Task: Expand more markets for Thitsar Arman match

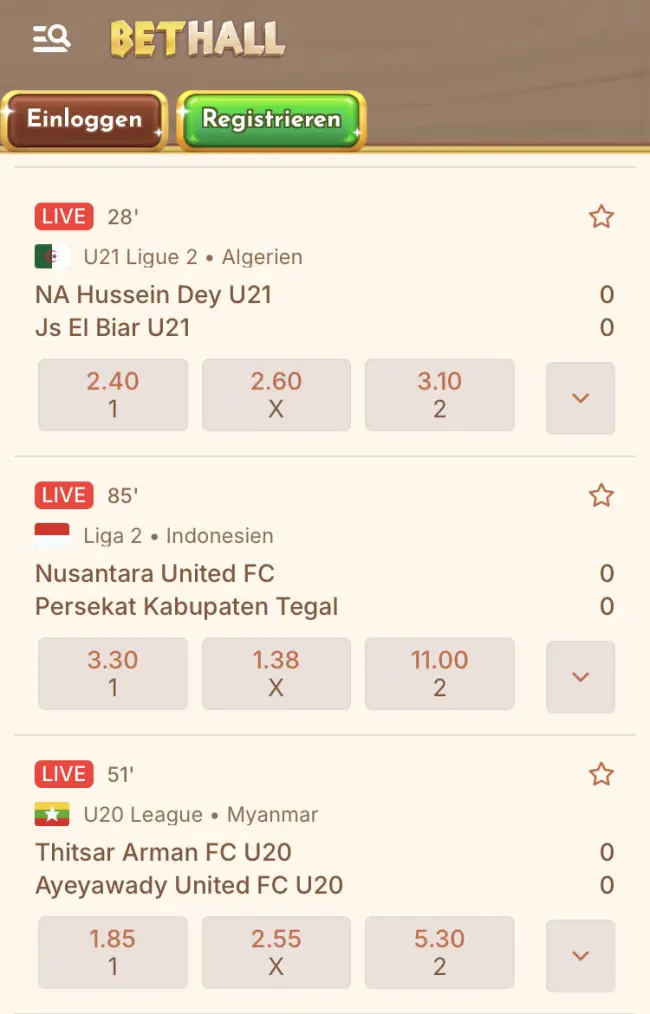Action: [x=580, y=956]
